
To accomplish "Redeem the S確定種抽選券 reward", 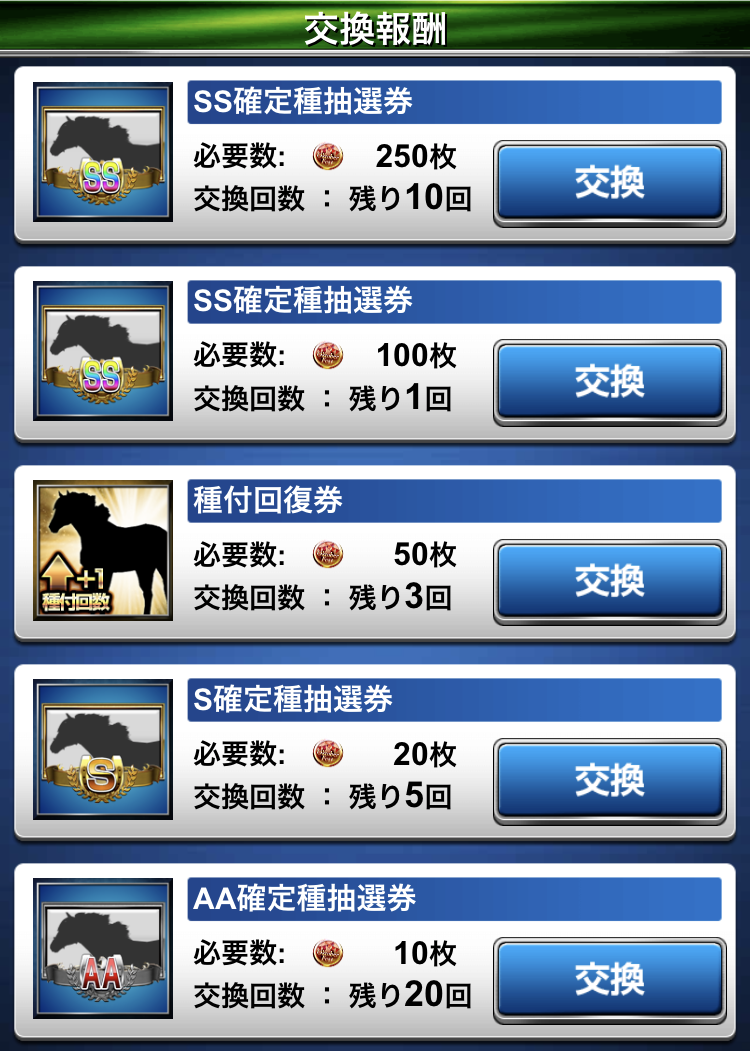I will click(x=609, y=780).
